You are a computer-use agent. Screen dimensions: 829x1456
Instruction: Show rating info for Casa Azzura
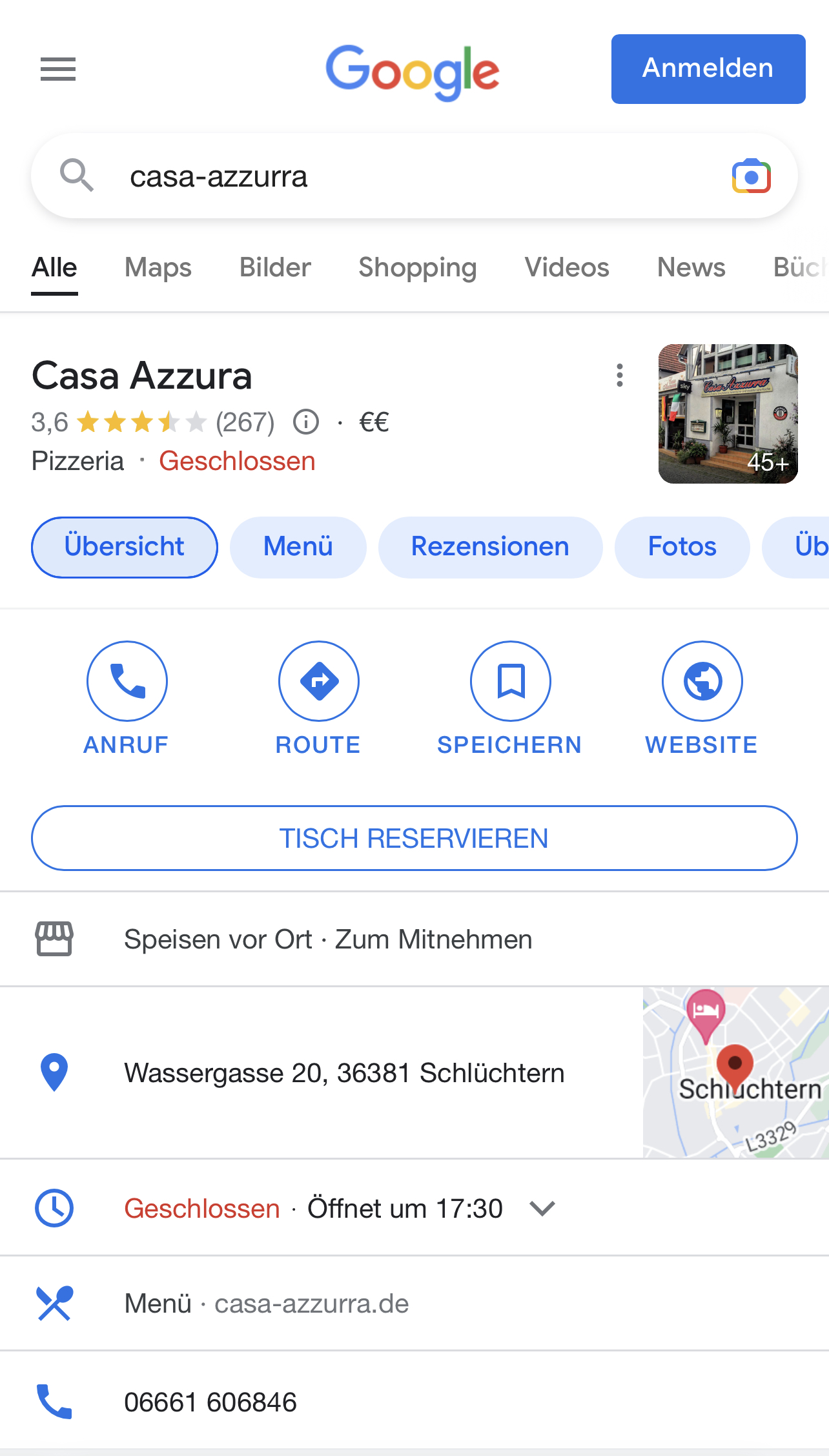(306, 422)
